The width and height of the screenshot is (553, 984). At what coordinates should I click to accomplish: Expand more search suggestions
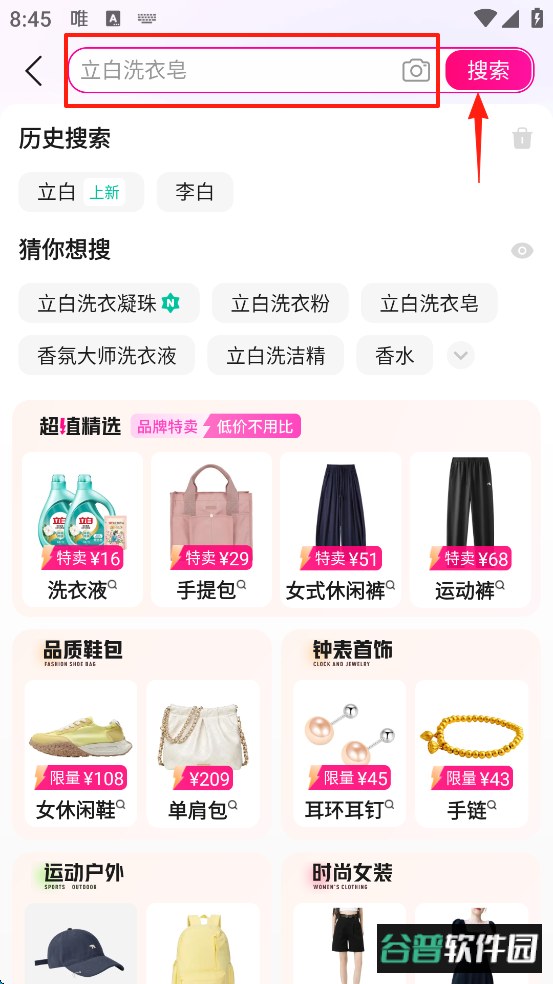click(x=461, y=355)
